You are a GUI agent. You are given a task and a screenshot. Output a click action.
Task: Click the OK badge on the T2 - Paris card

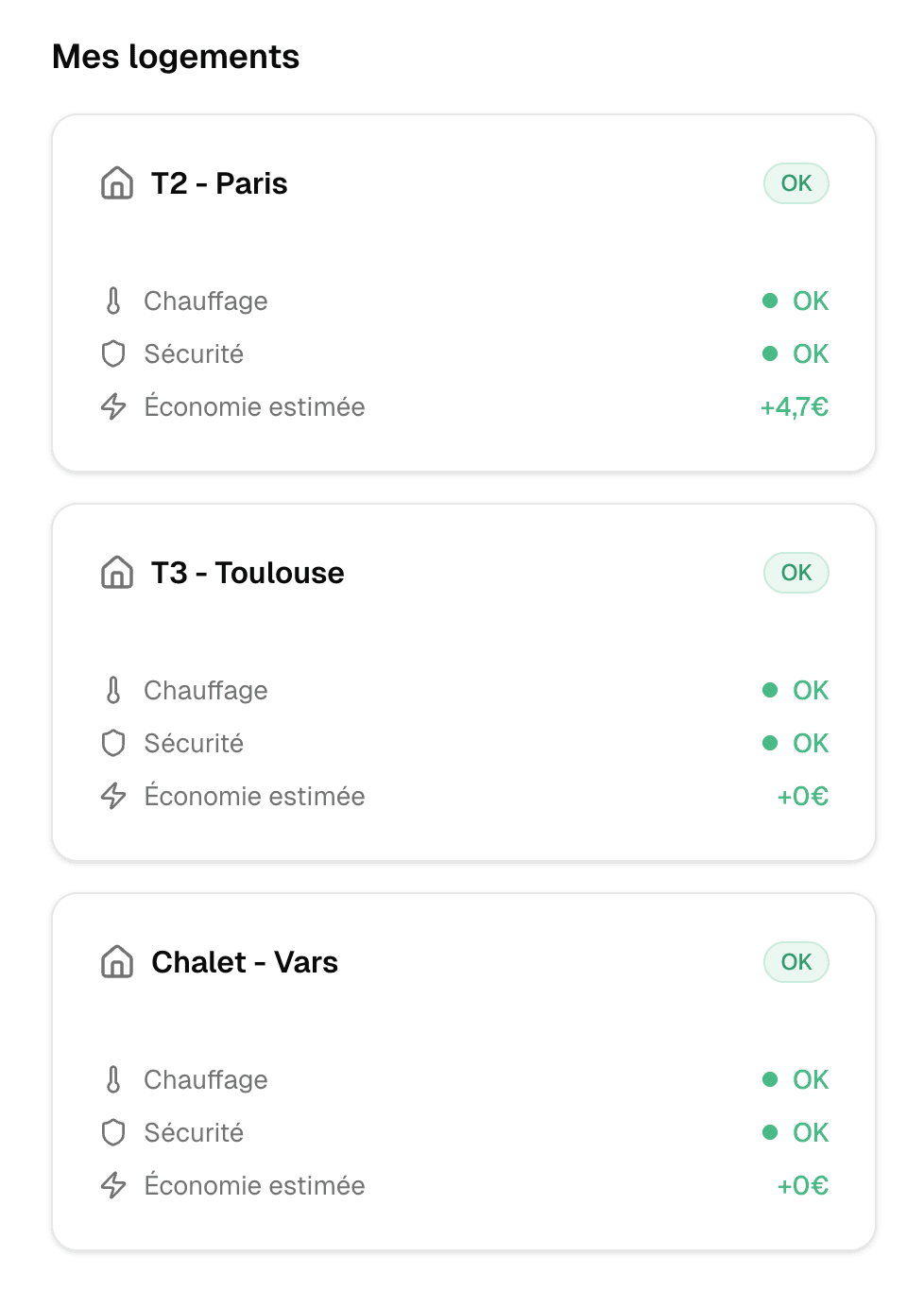click(796, 183)
